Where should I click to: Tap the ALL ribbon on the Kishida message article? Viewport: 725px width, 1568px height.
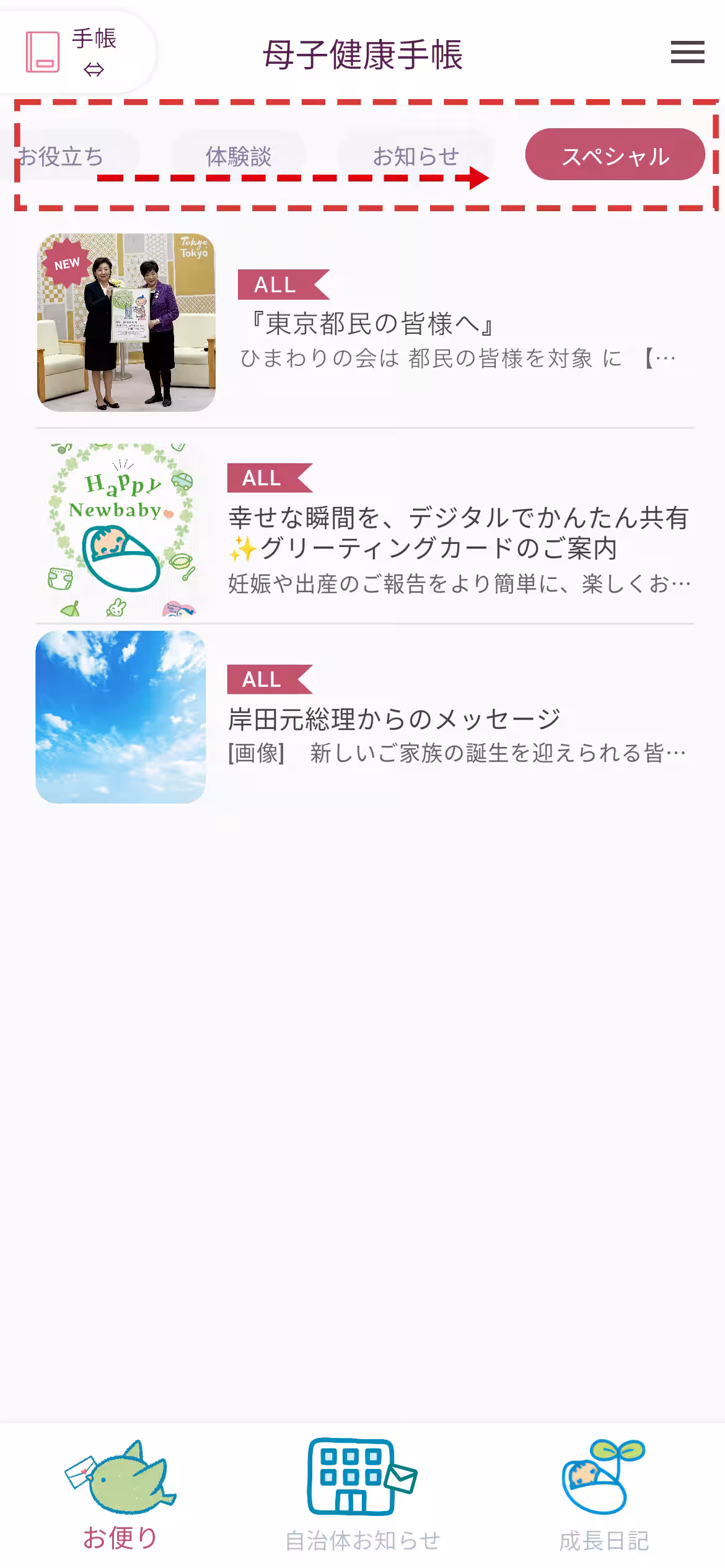[x=268, y=679]
